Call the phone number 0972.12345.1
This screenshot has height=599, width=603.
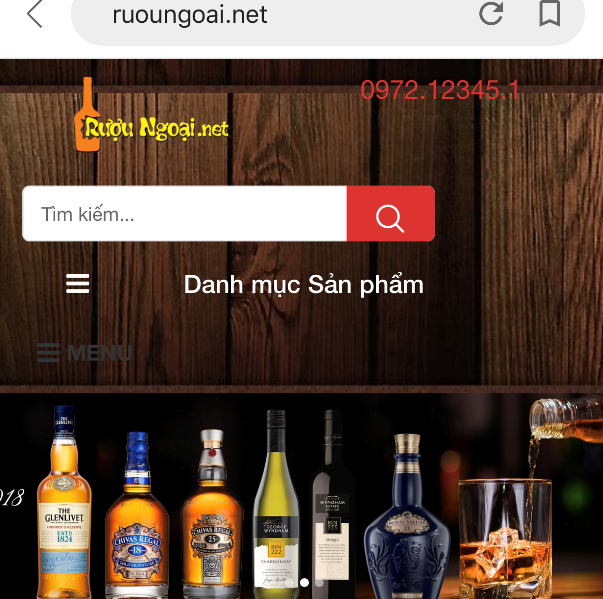click(439, 91)
